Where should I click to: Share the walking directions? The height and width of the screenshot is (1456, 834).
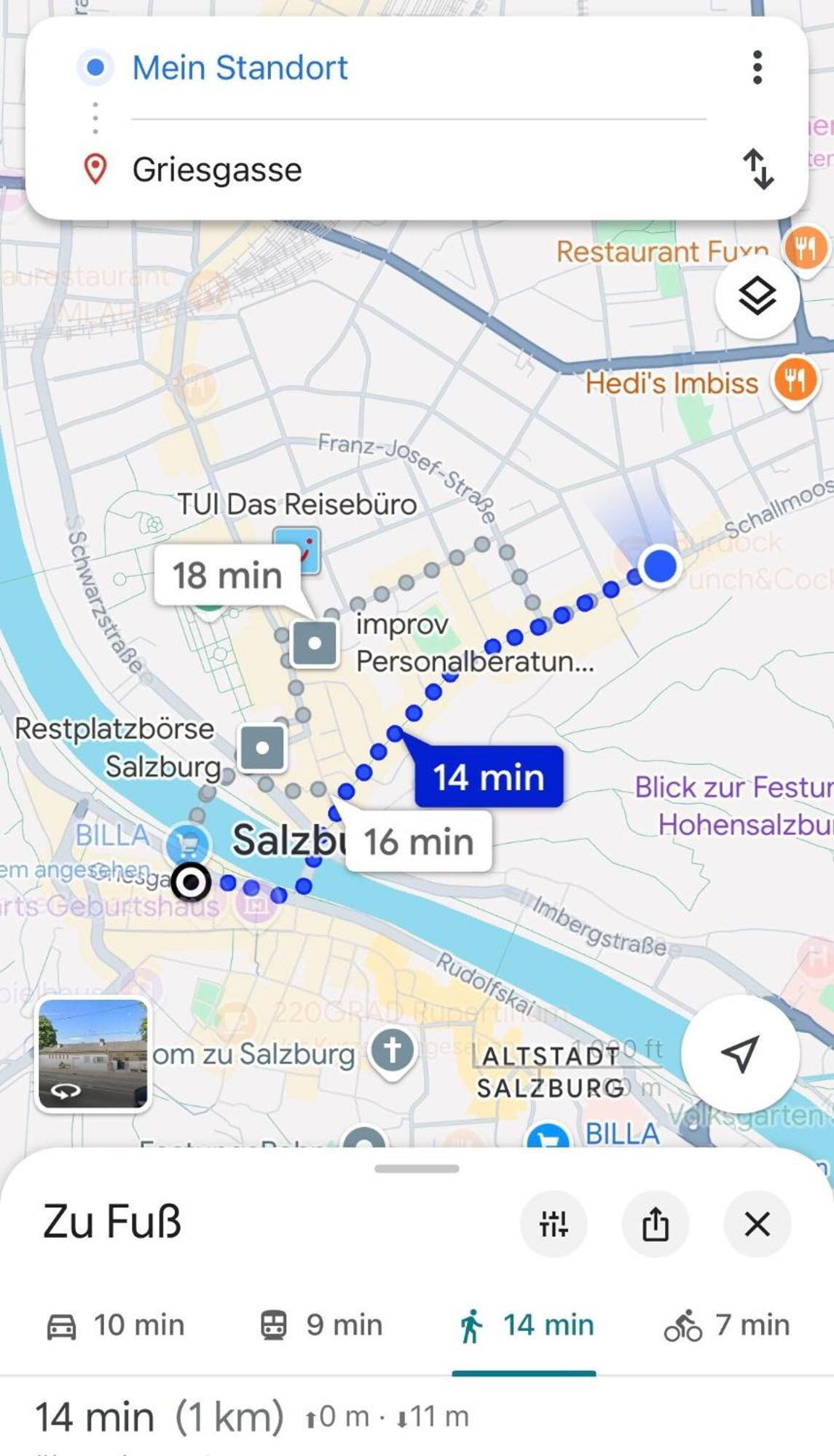pyautogui.click(x=655, y=1224)
